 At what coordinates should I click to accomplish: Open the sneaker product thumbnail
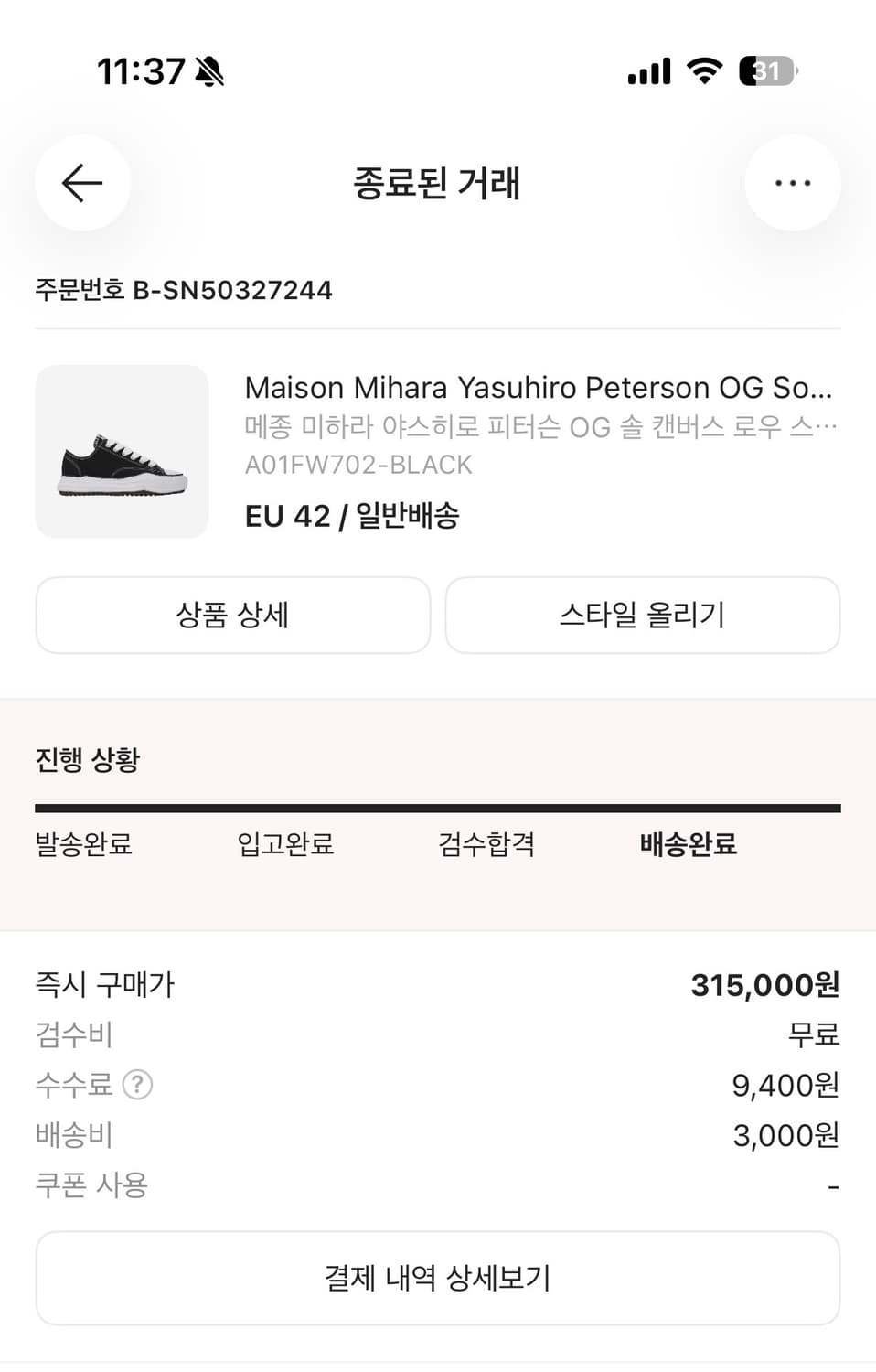(122, 451)
